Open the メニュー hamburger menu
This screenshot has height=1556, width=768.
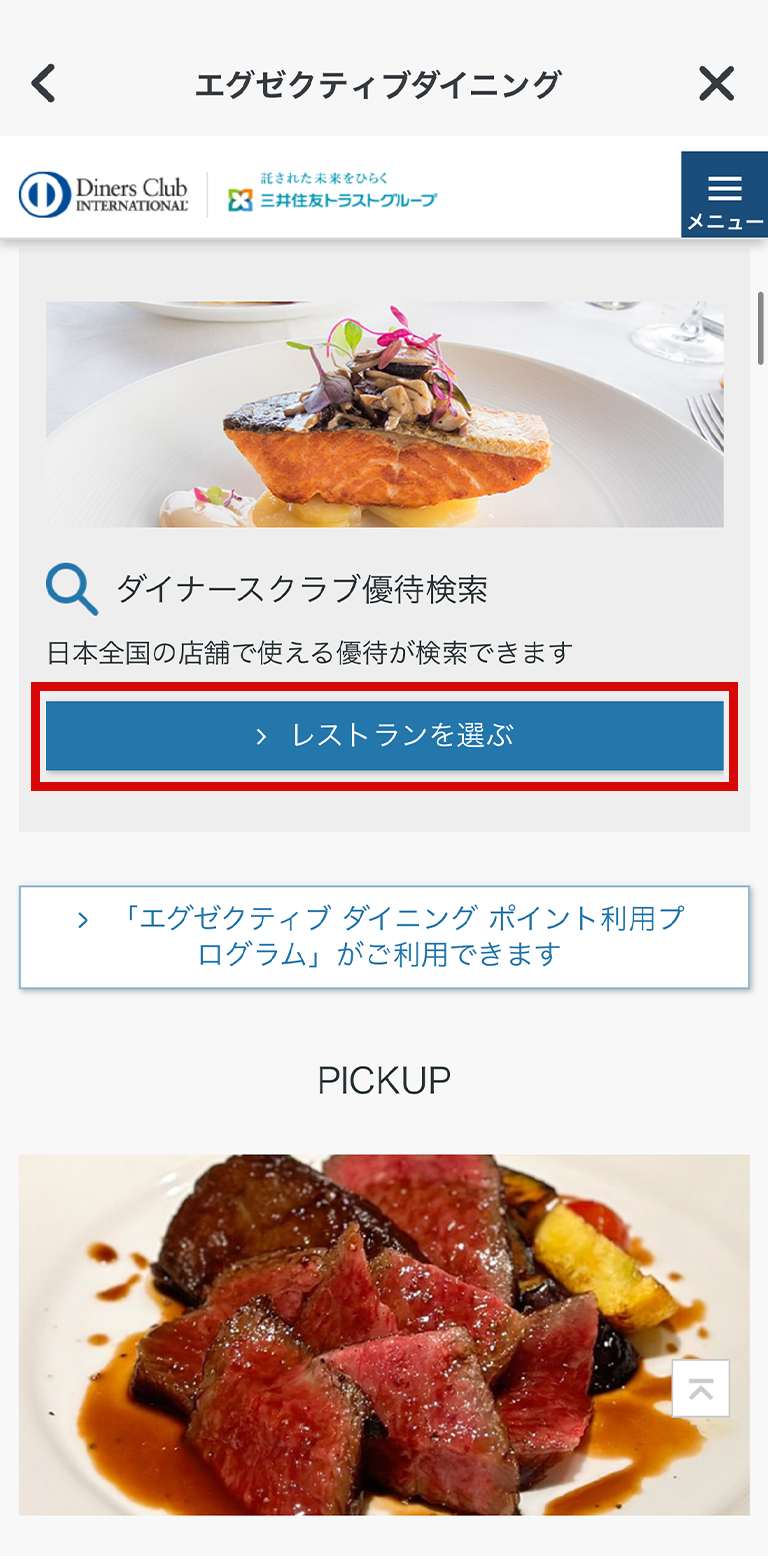tap(724, 195)
